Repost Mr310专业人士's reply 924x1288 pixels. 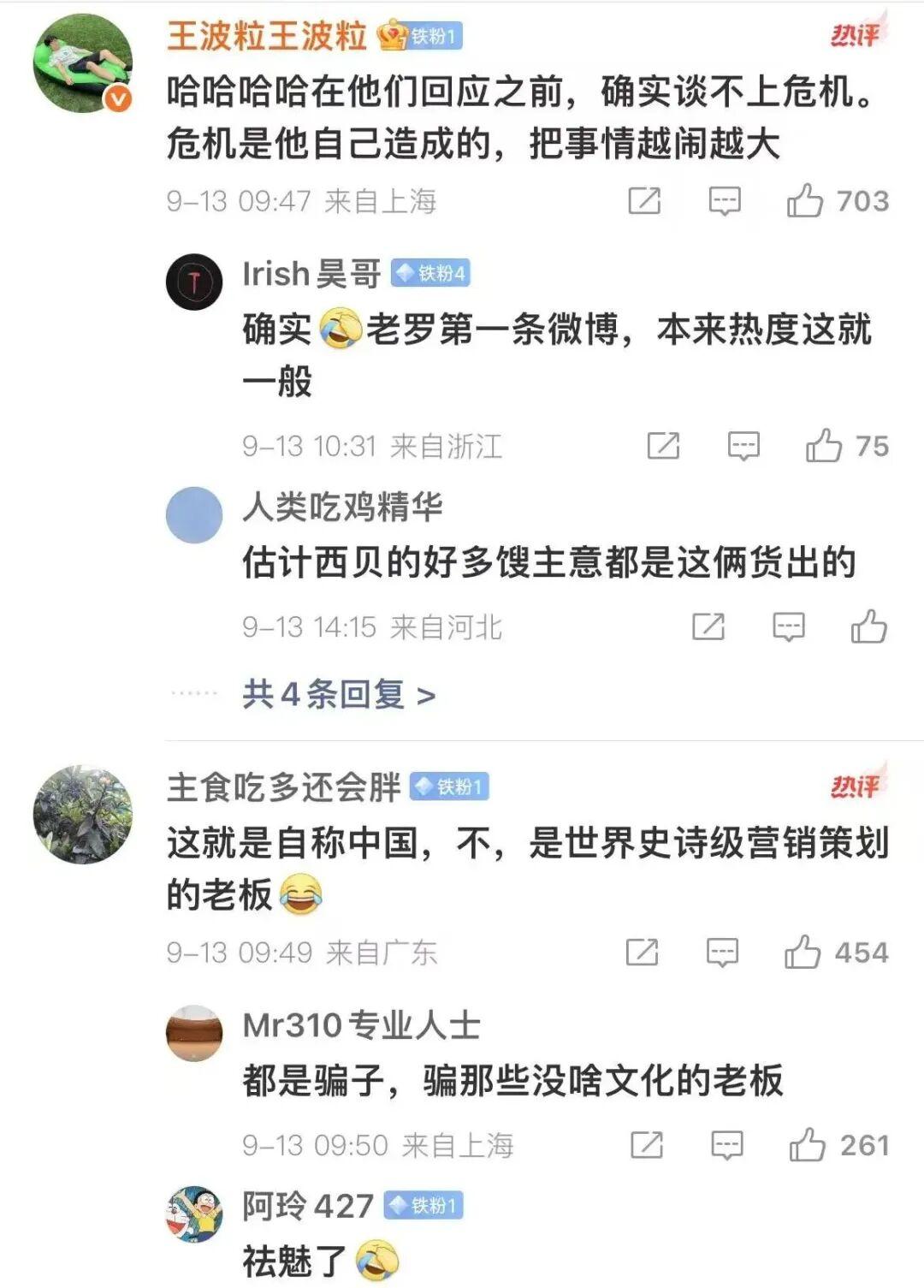coord(646,1145)
